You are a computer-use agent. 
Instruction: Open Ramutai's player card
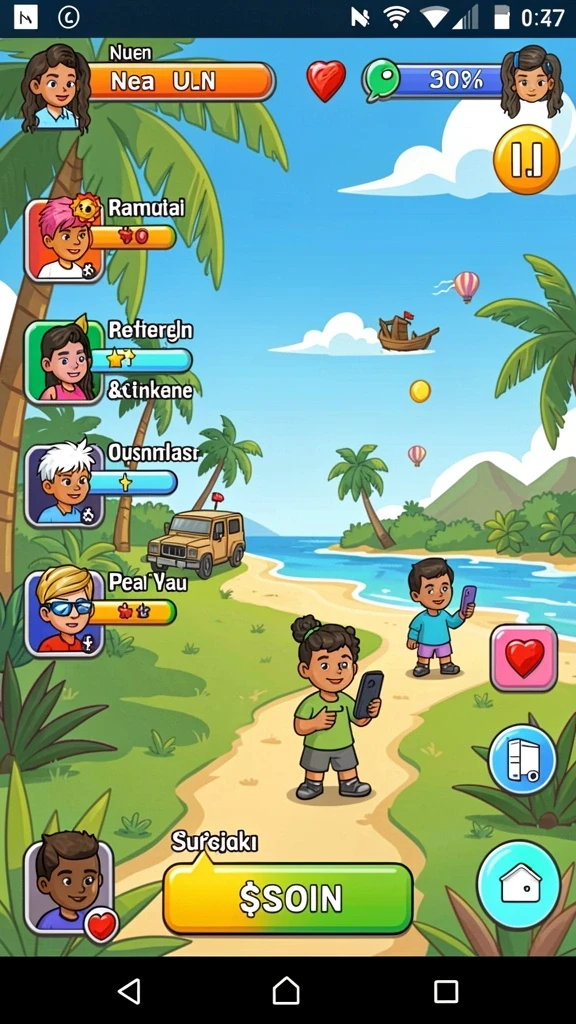click(x=64, y=240)
